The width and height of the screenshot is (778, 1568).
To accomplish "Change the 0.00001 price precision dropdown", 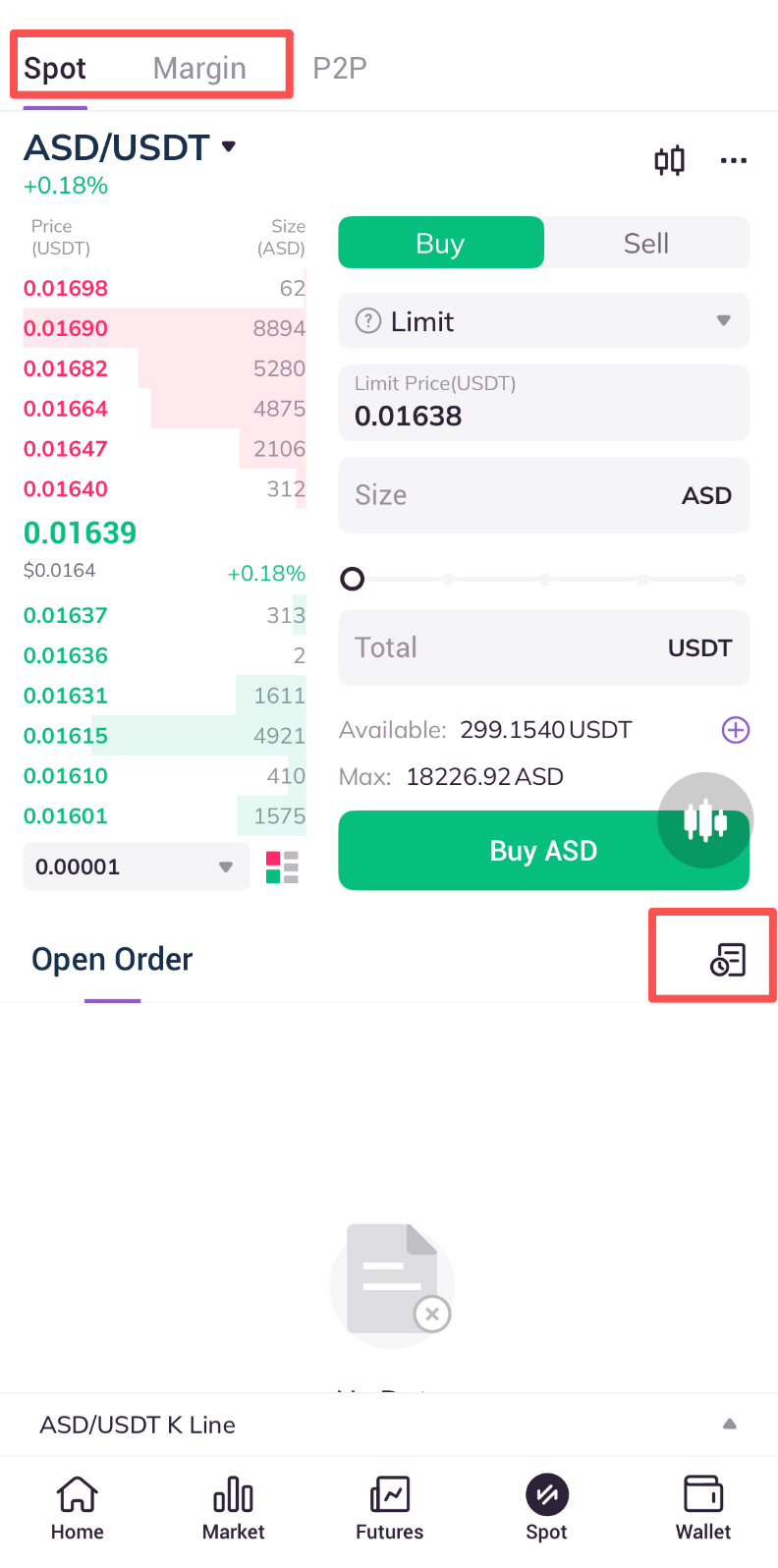I will click(136, 867).
